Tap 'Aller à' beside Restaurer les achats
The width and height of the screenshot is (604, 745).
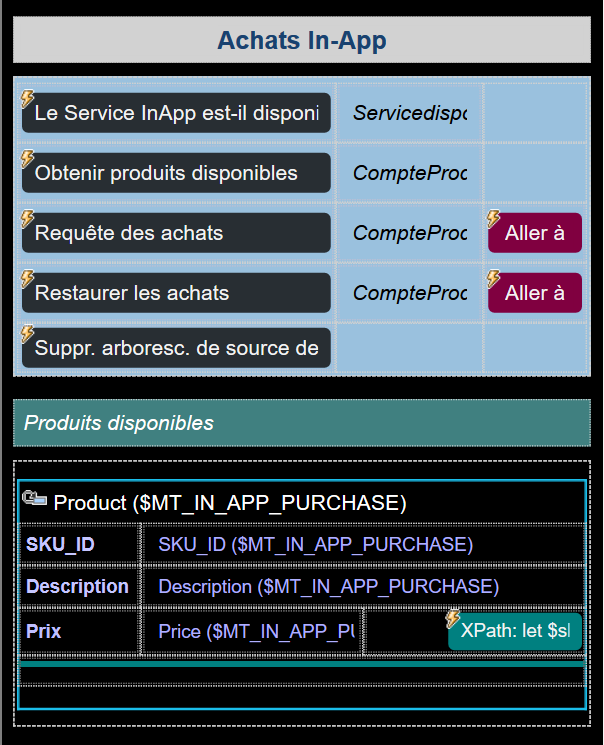point(535,293)
